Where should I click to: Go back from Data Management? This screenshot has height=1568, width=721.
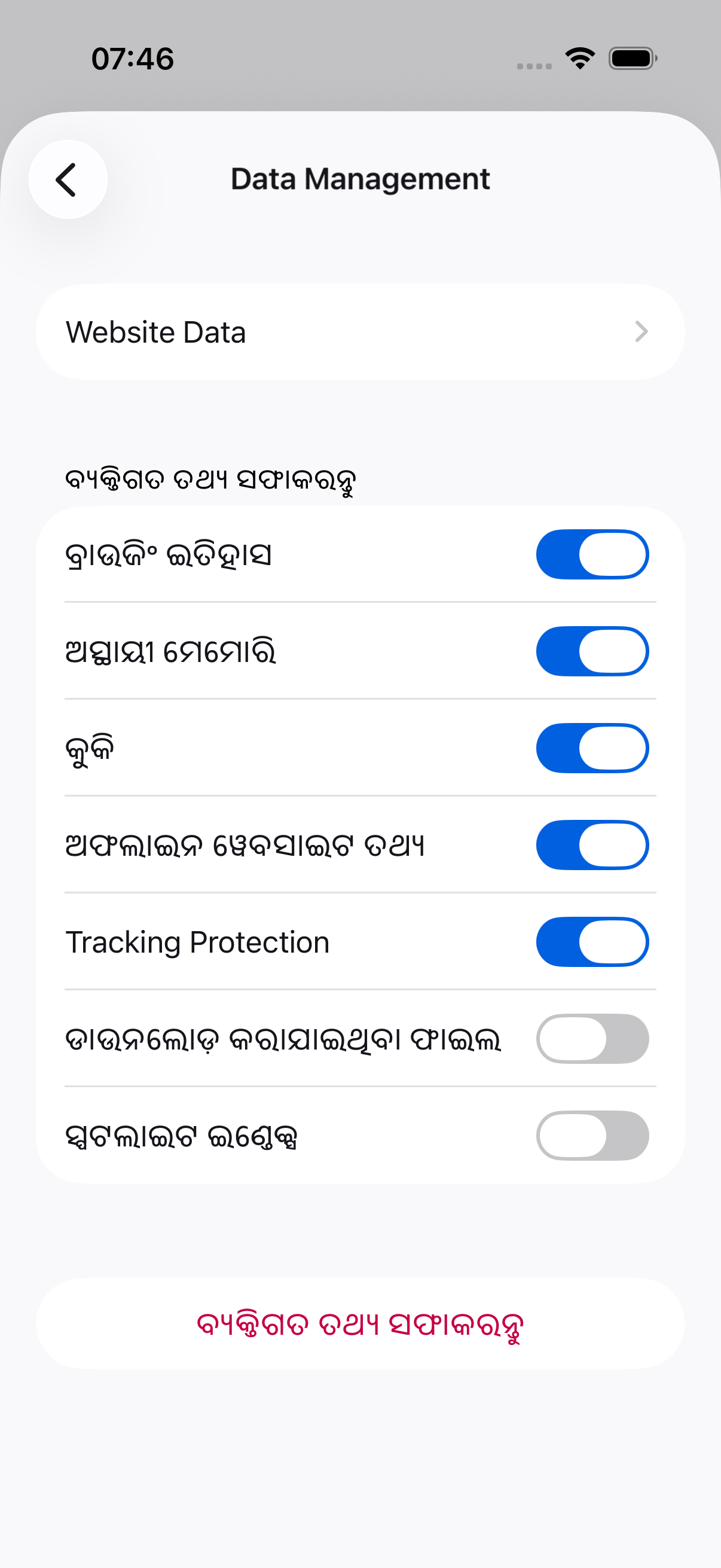click(68, 179)
